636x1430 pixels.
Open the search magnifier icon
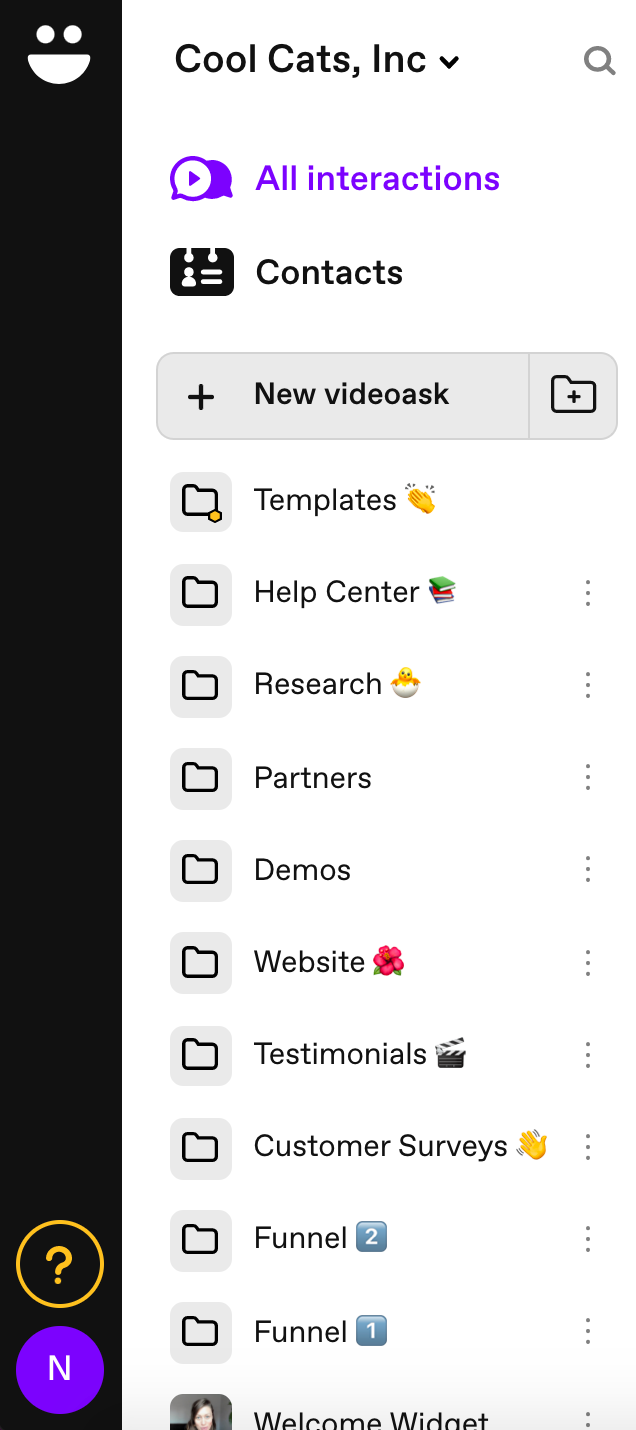599,61
